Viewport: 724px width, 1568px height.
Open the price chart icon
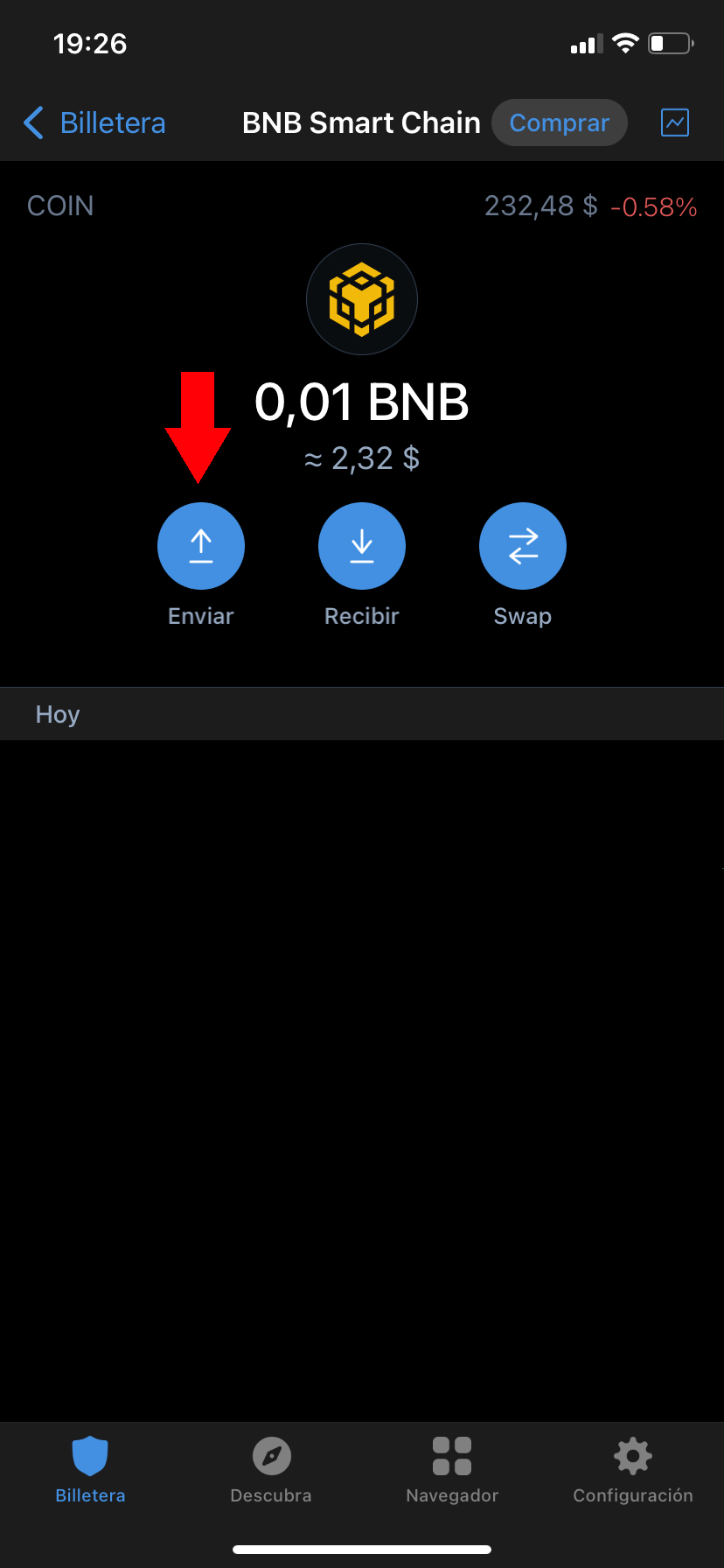point(675,123)
